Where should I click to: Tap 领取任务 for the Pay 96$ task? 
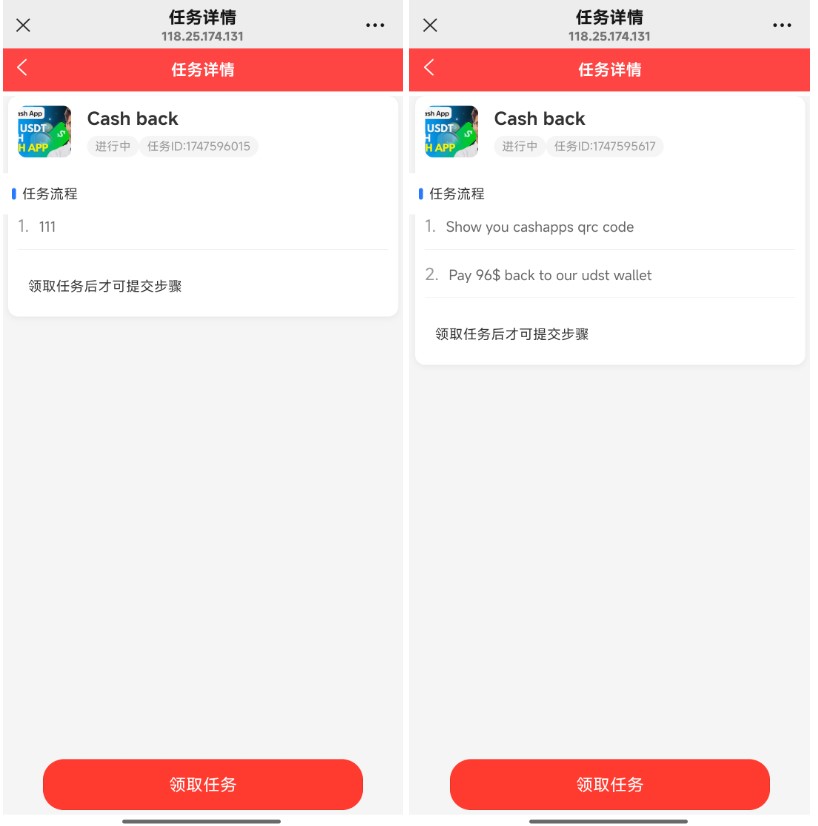tap(610, 784)
